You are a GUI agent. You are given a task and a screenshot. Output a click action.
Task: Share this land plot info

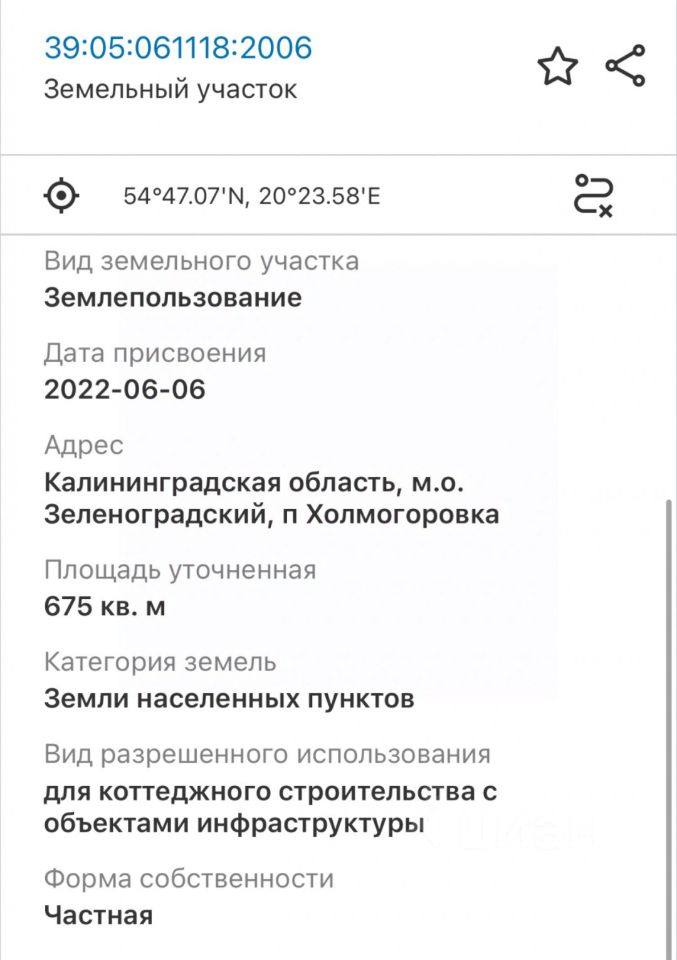click(x=626, y=66)
